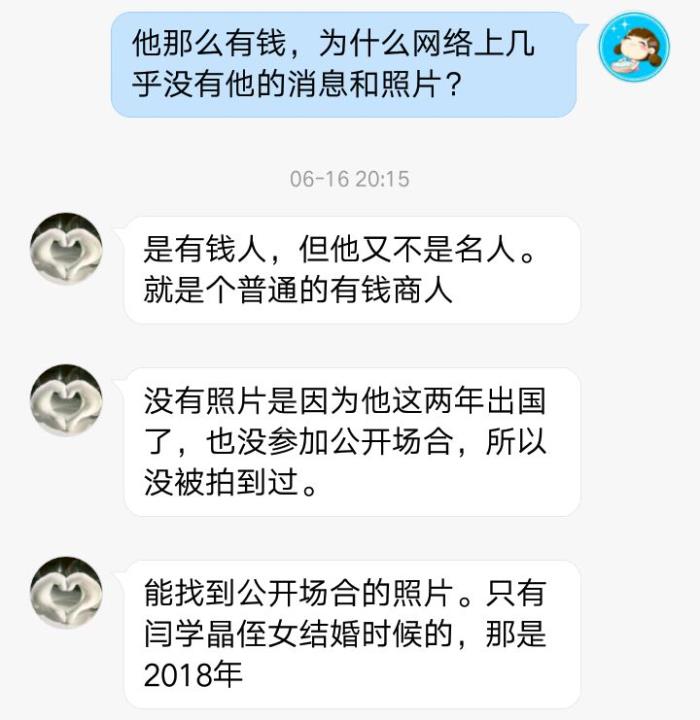
Task: Open your own cartoon avatar profile
Action: (x=634, y=46)
